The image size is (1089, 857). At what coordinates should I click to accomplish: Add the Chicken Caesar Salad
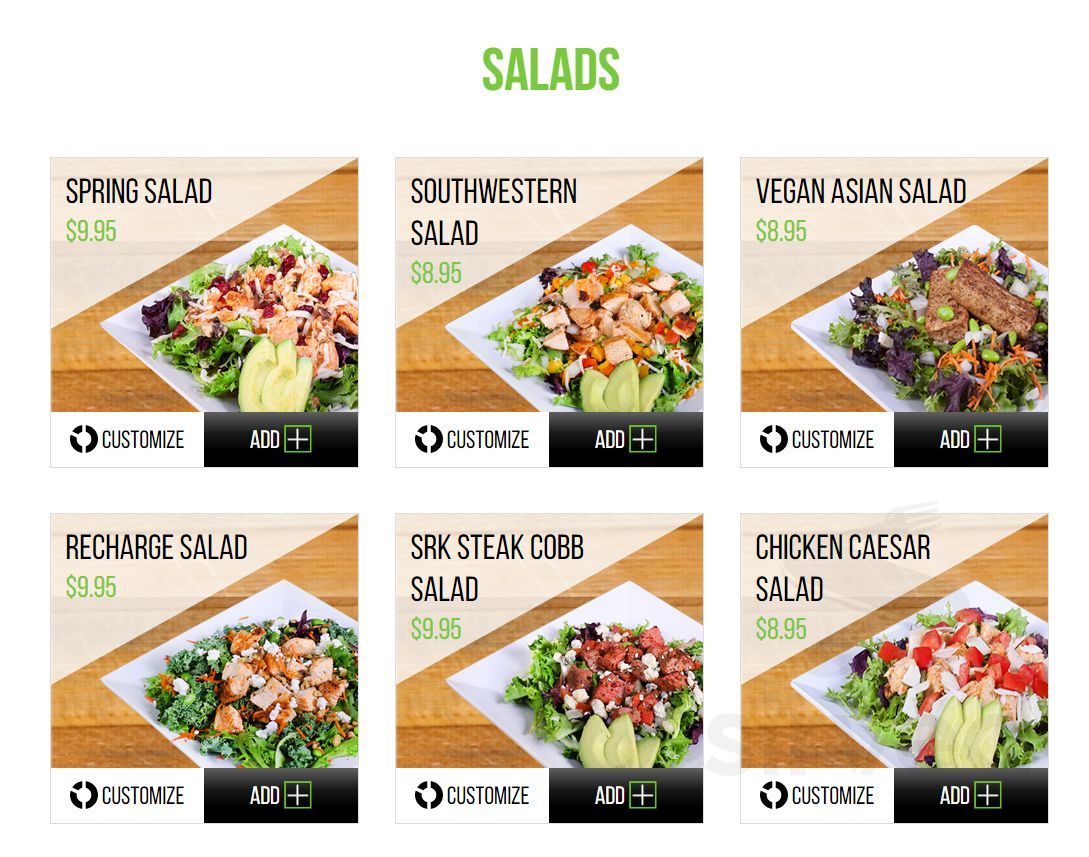coord(971,795)
